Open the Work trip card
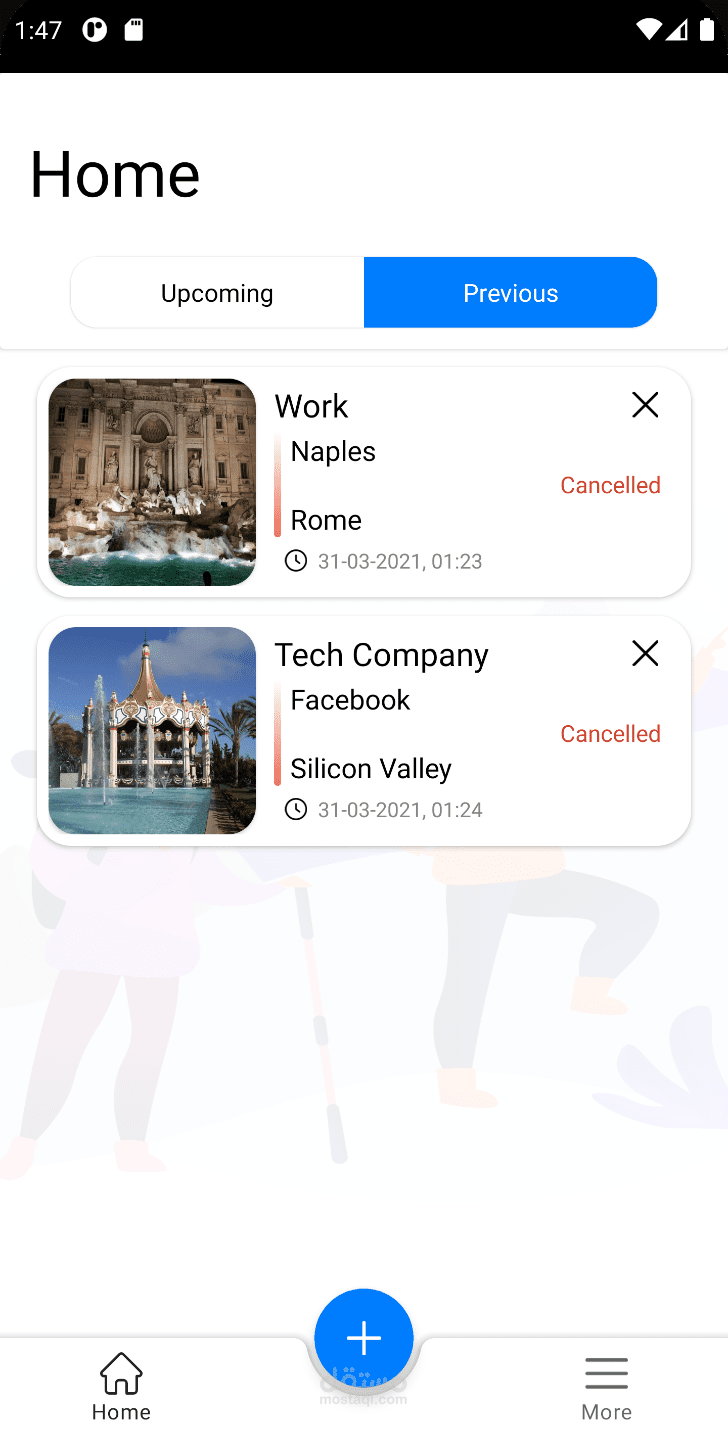728x1436 pixels. [x=364, y=482]
